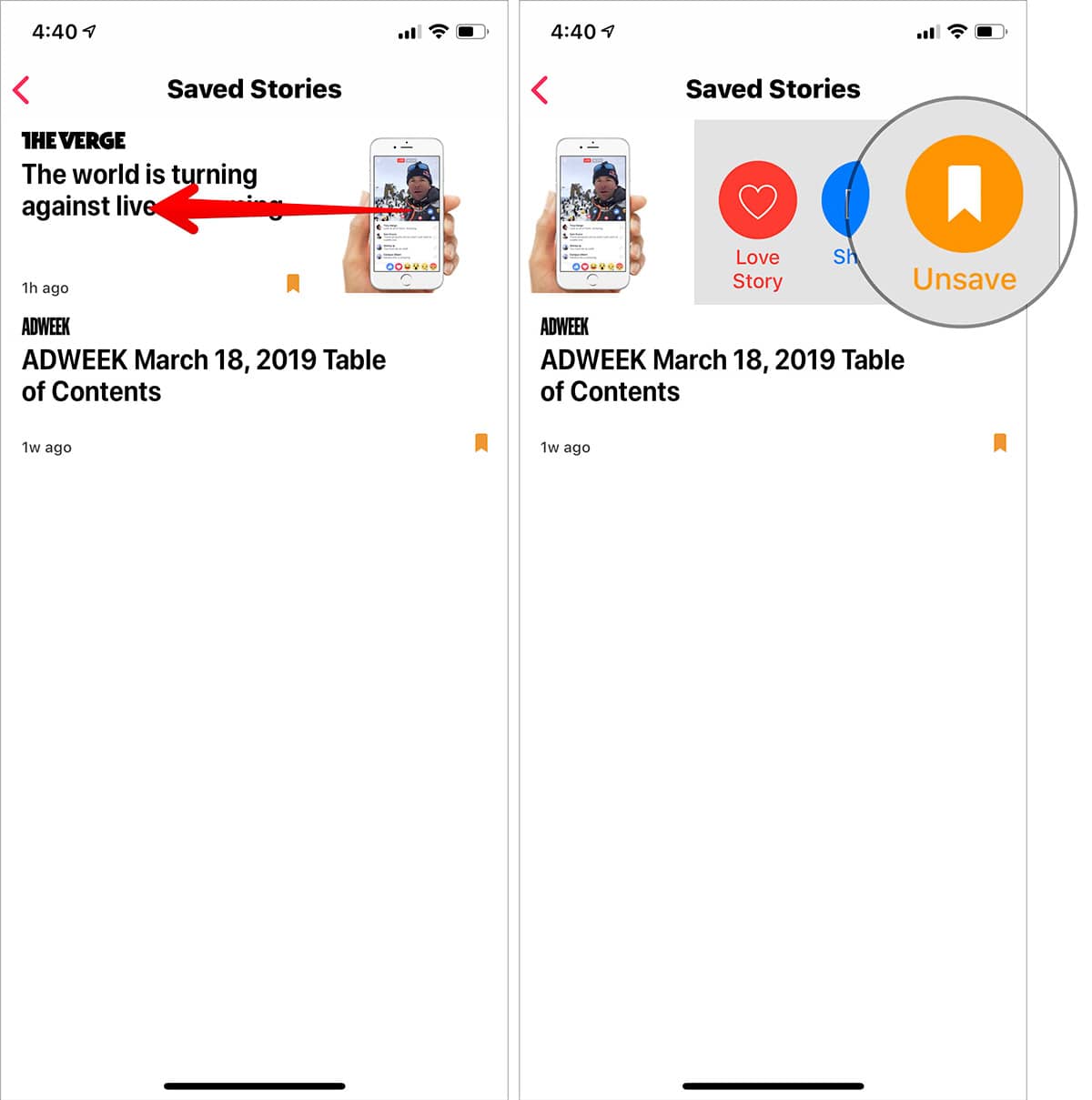Toggle the bookmark ribbon on ADWEEK story

[482, 442]
